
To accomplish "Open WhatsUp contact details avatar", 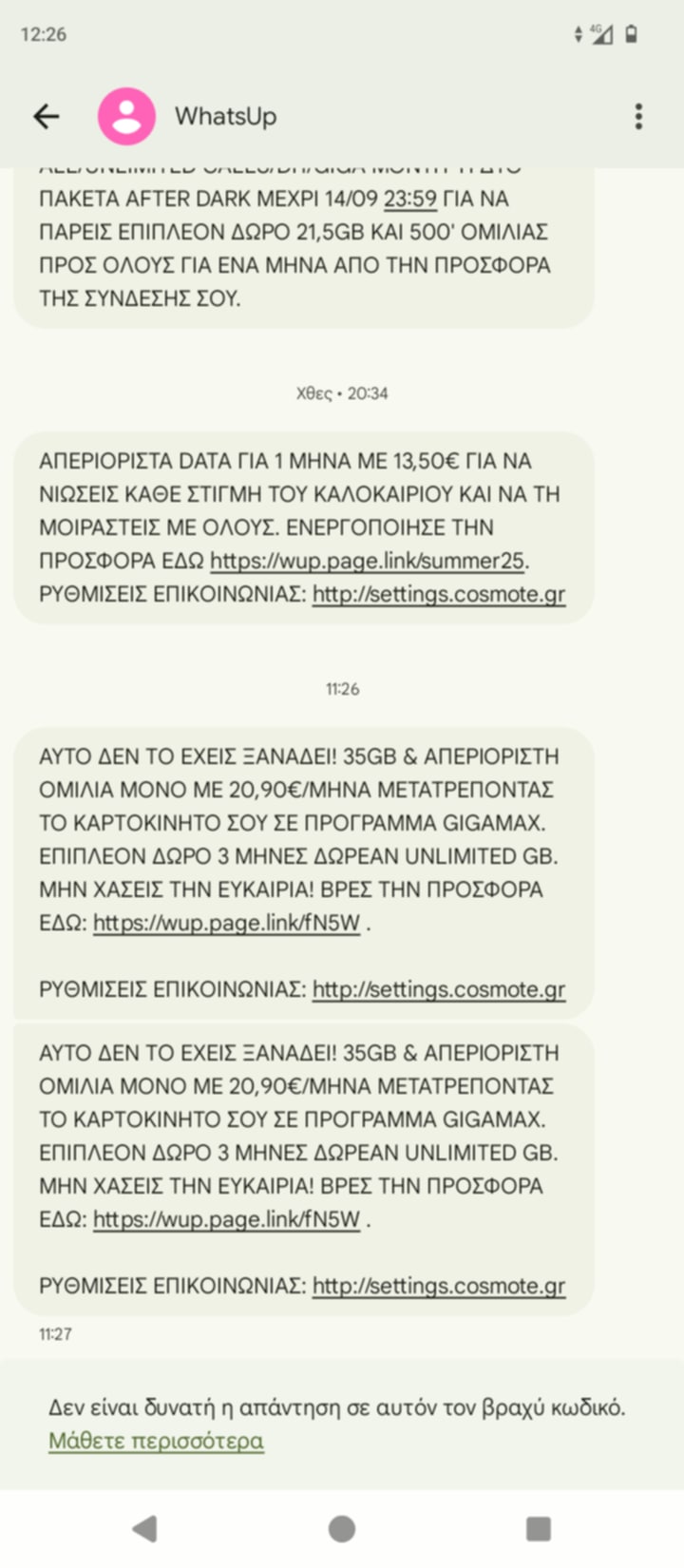I will tap(126, 116).
